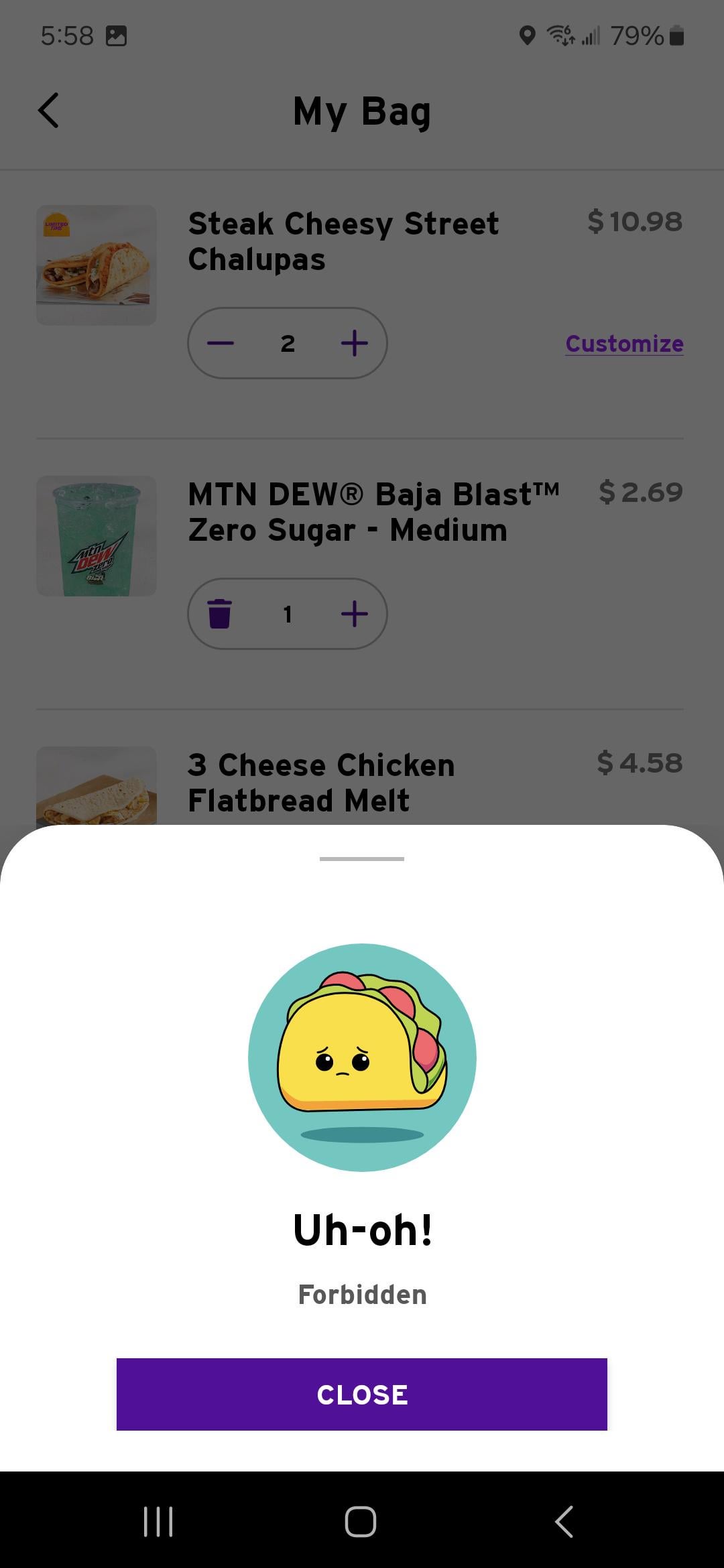The width and height of the screenshot is (724, 1568).
Task: Go back from My Bag
Action: (x=49, y=111)
